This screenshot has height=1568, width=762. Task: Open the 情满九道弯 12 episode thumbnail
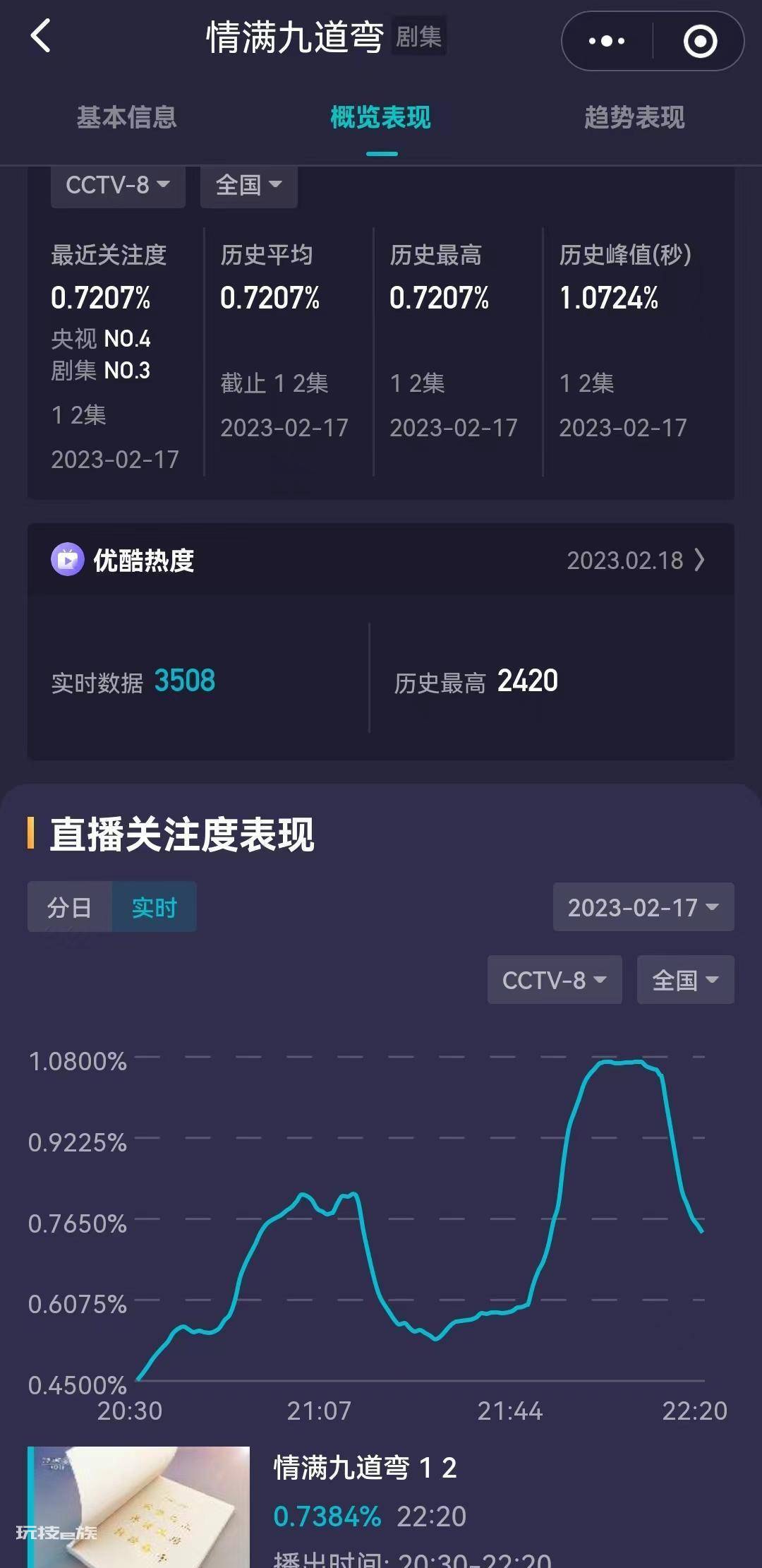click(x=139, y=1507)
